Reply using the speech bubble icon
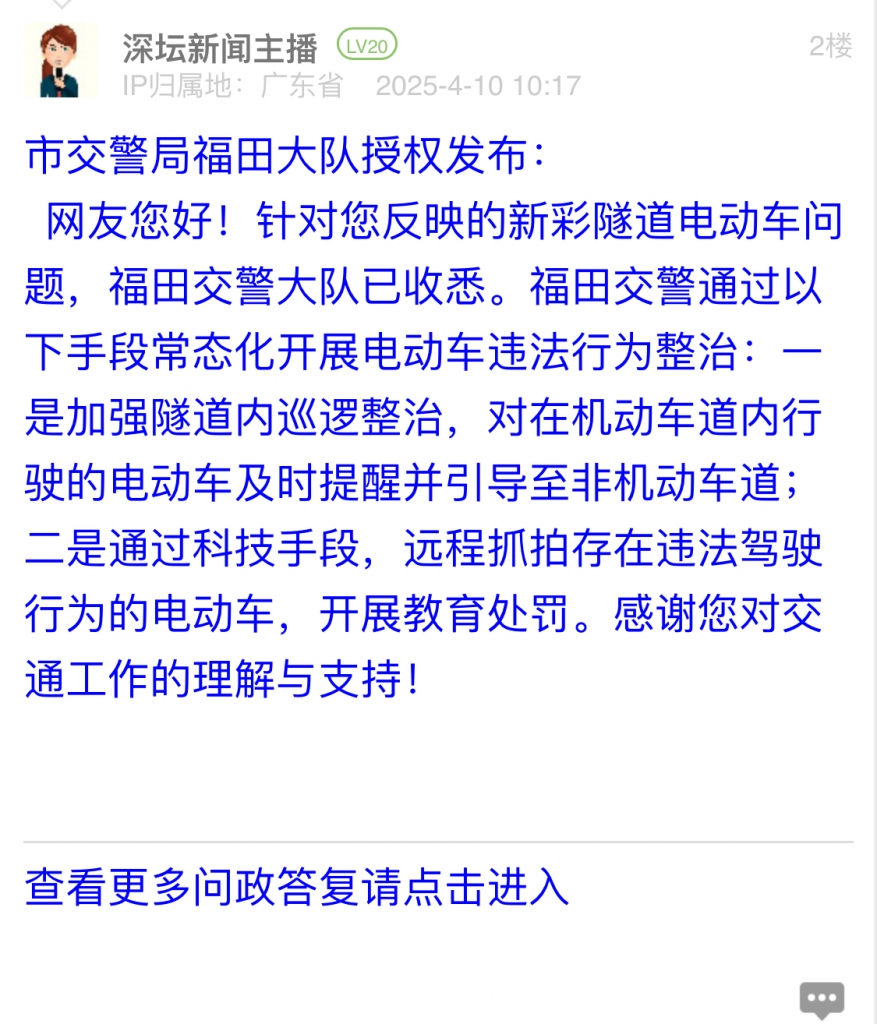This screenshot has height=1024, width=877. pos(822,999)
